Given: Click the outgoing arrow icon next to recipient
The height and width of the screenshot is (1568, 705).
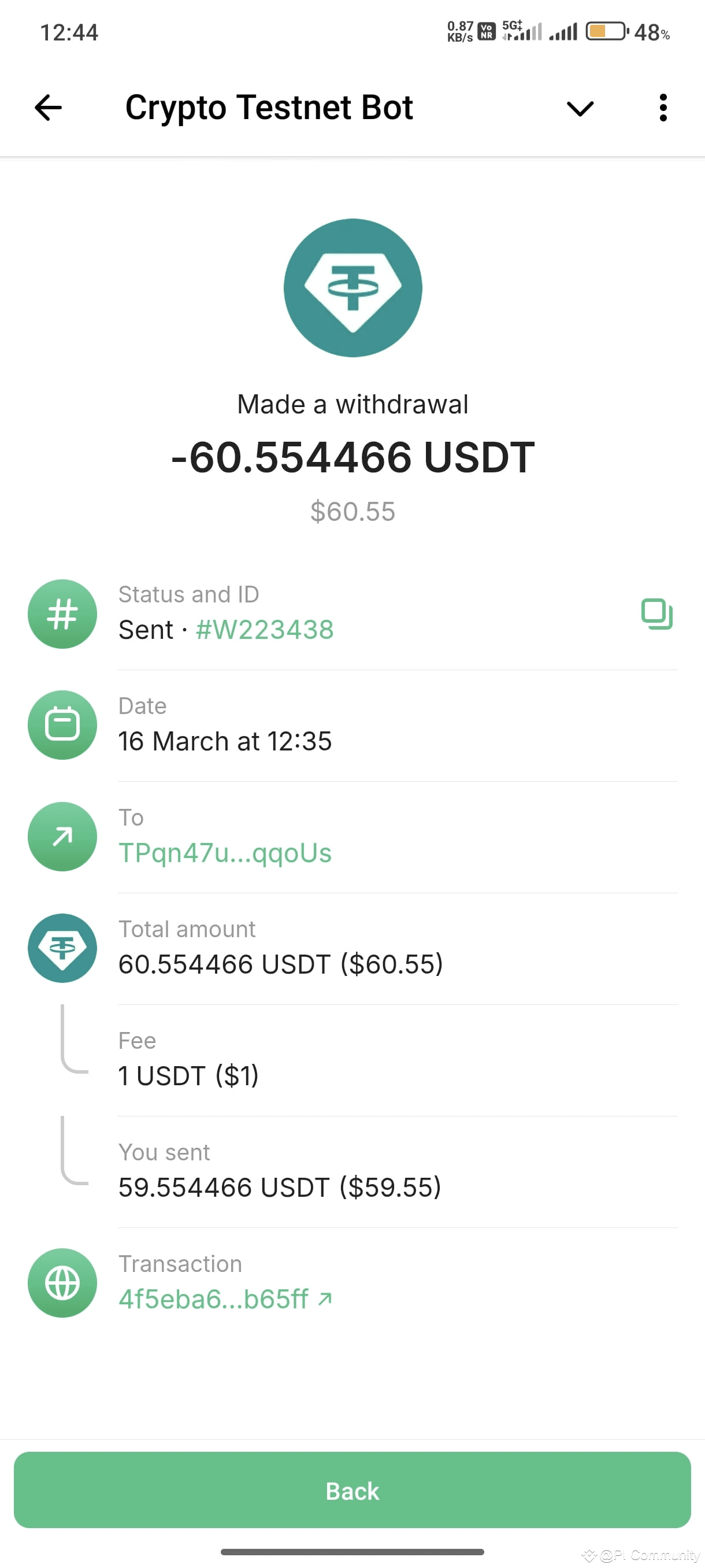Looking at the screenshot, I should point(62,837).
